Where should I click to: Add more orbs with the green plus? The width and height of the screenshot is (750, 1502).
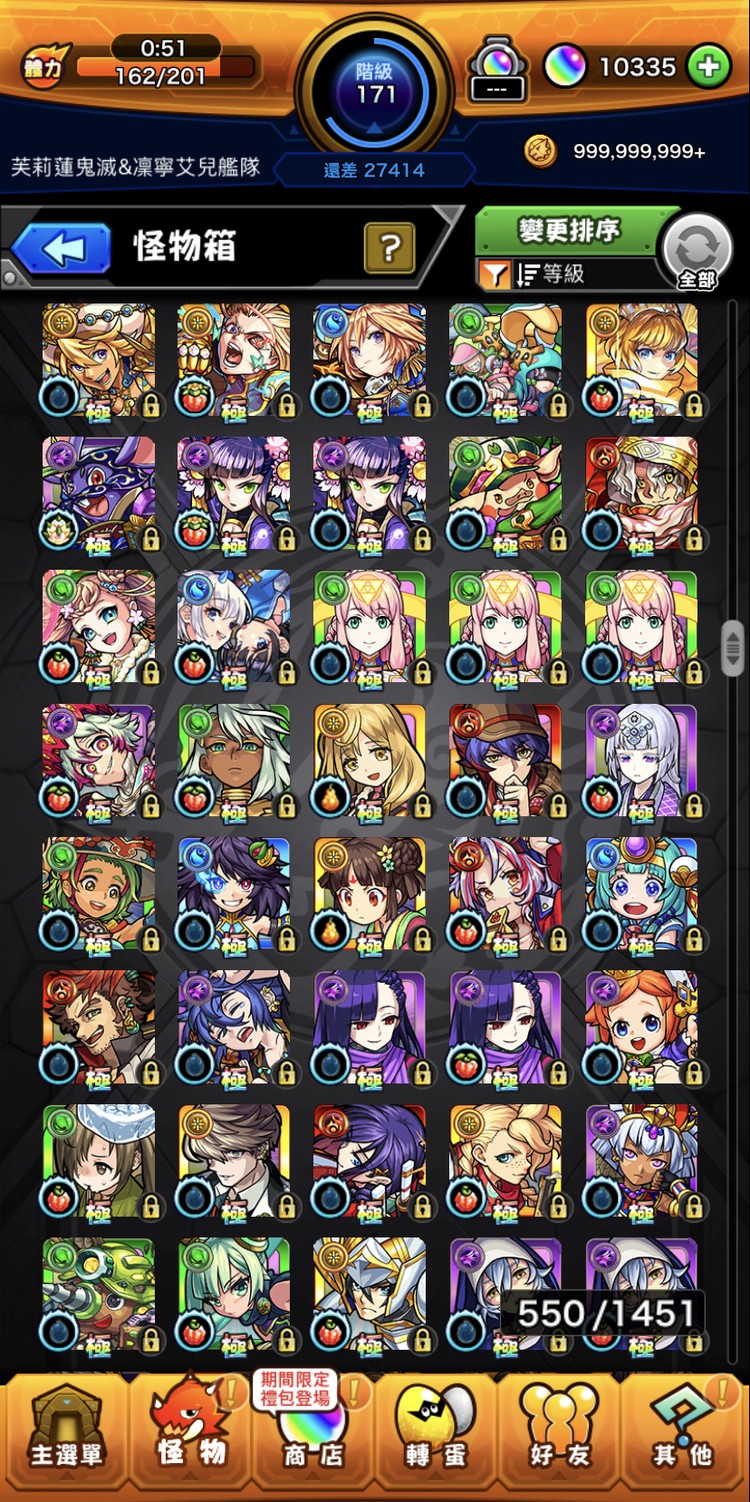pyautogui.click(x=708, y=67)
